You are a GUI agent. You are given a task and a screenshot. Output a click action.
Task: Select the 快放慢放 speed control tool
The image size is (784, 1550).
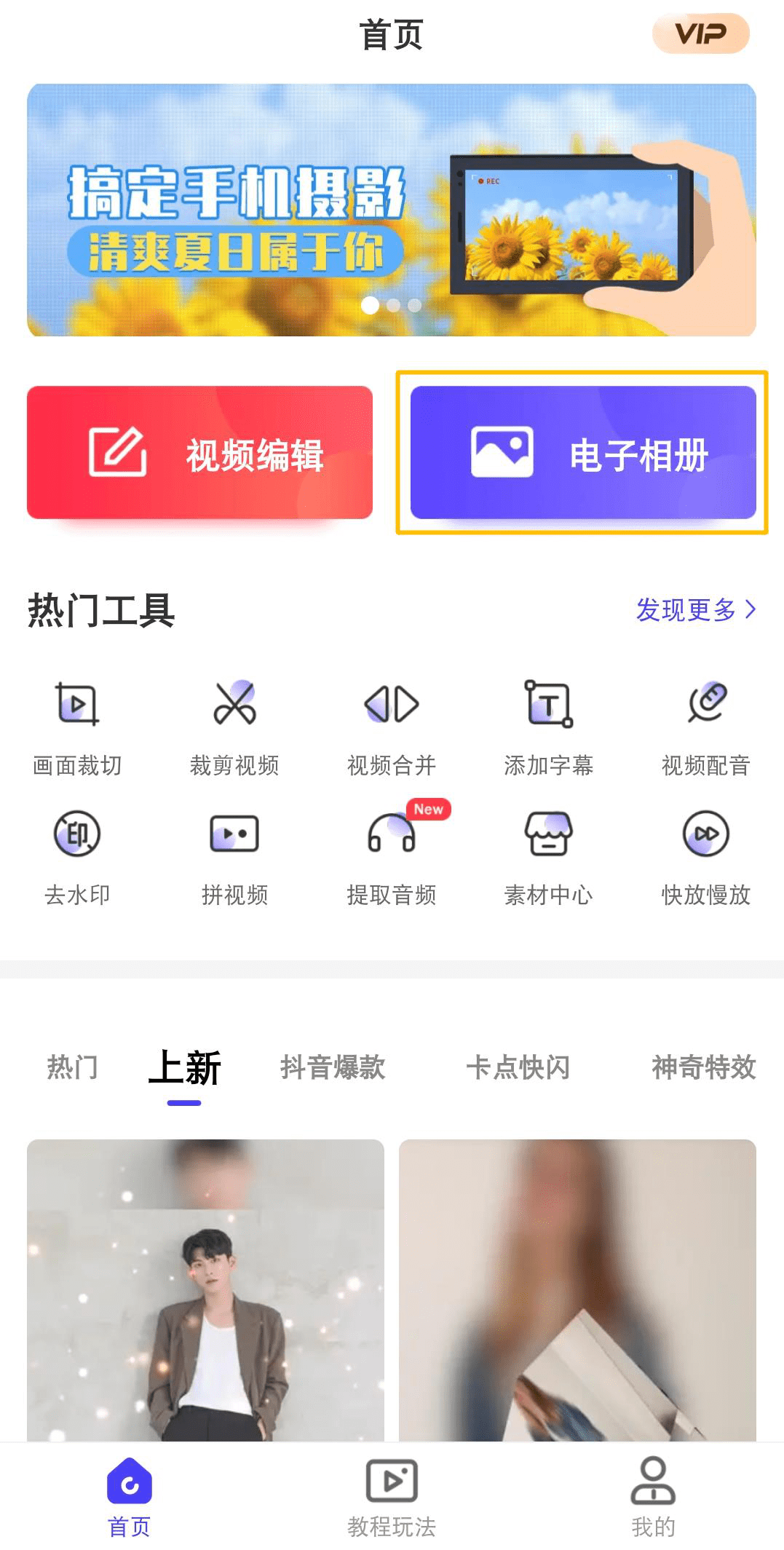coord(705,855)
